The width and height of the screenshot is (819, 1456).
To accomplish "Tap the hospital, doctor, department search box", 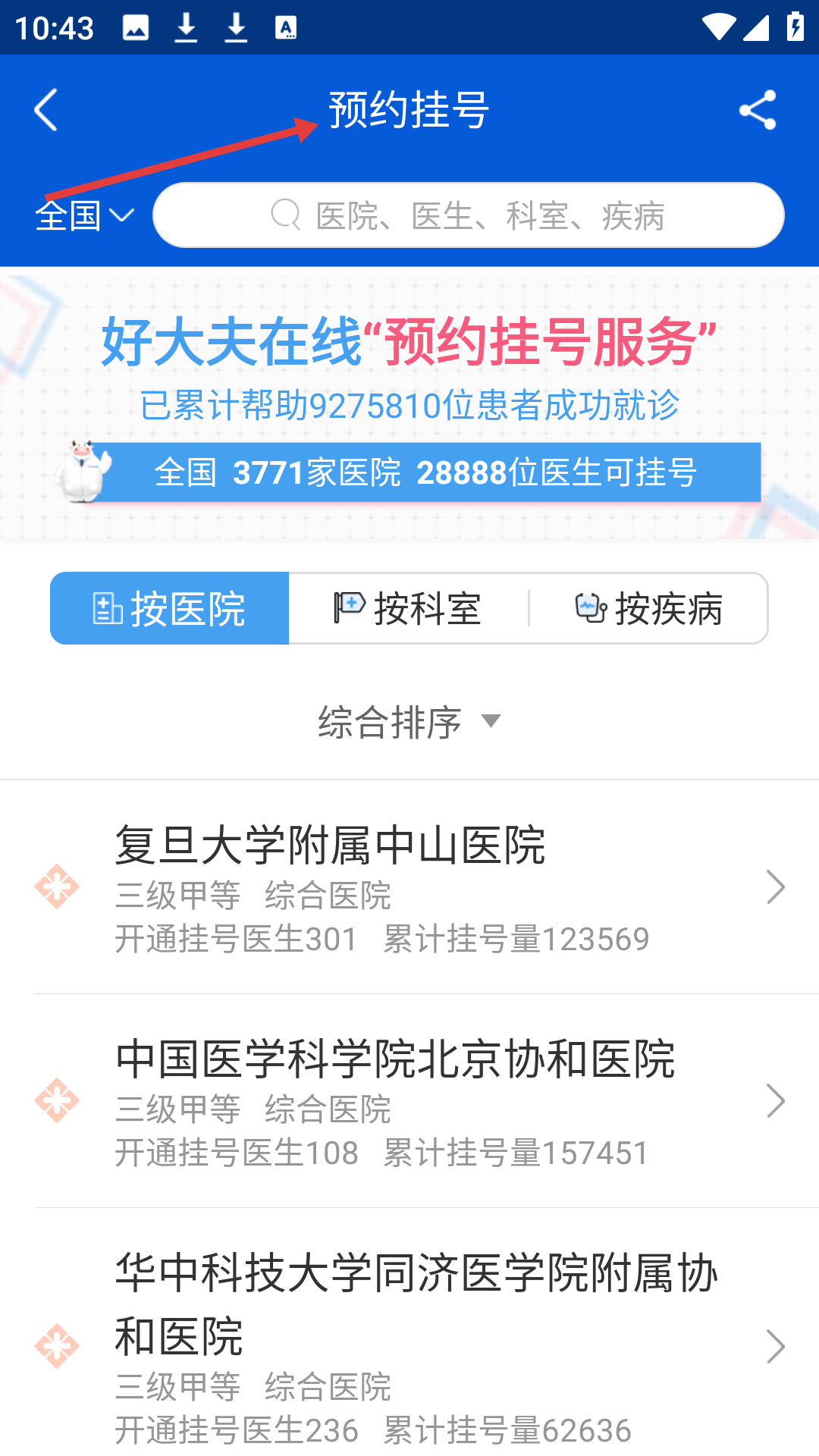I will (x=468, y=216).
